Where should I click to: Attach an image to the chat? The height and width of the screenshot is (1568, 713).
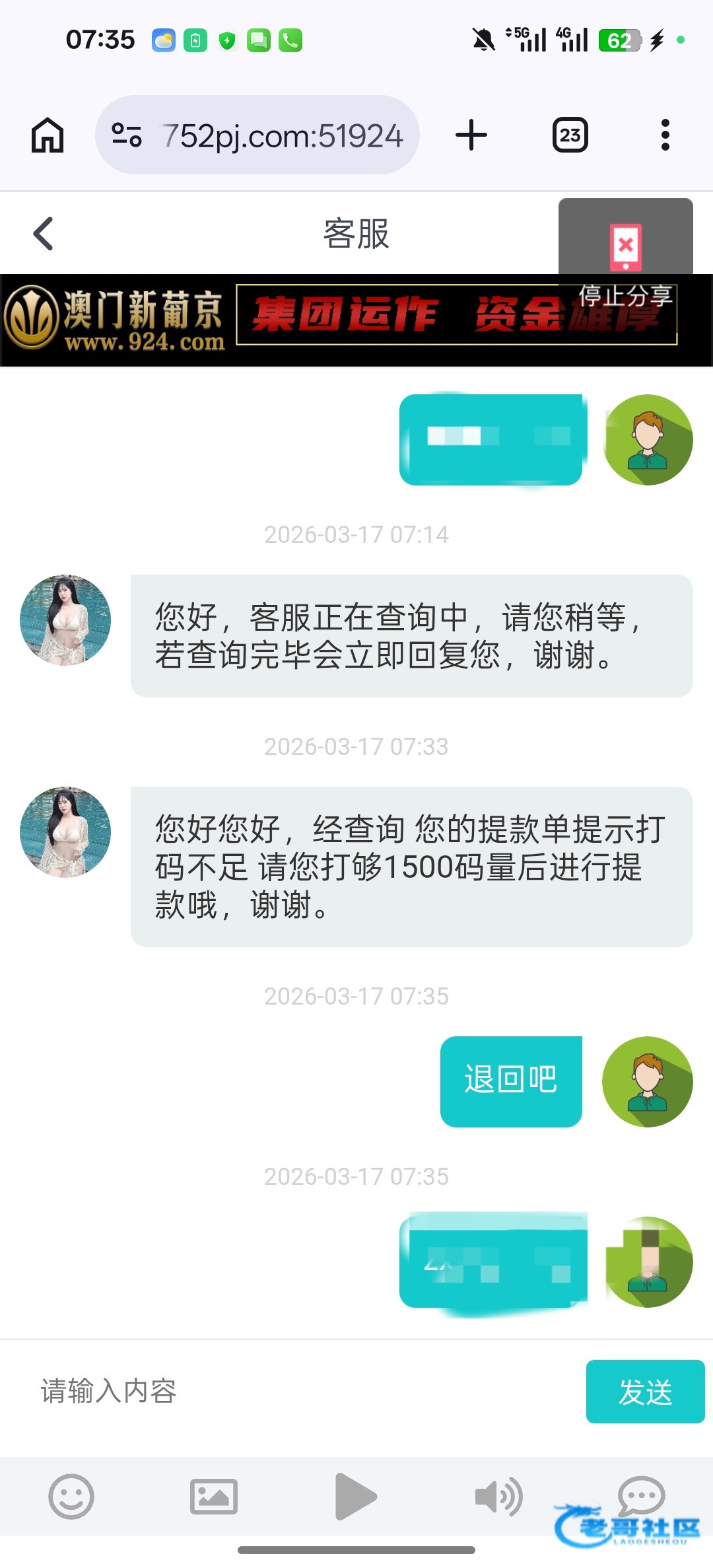pyautogui.click(x=213, y=1497)
